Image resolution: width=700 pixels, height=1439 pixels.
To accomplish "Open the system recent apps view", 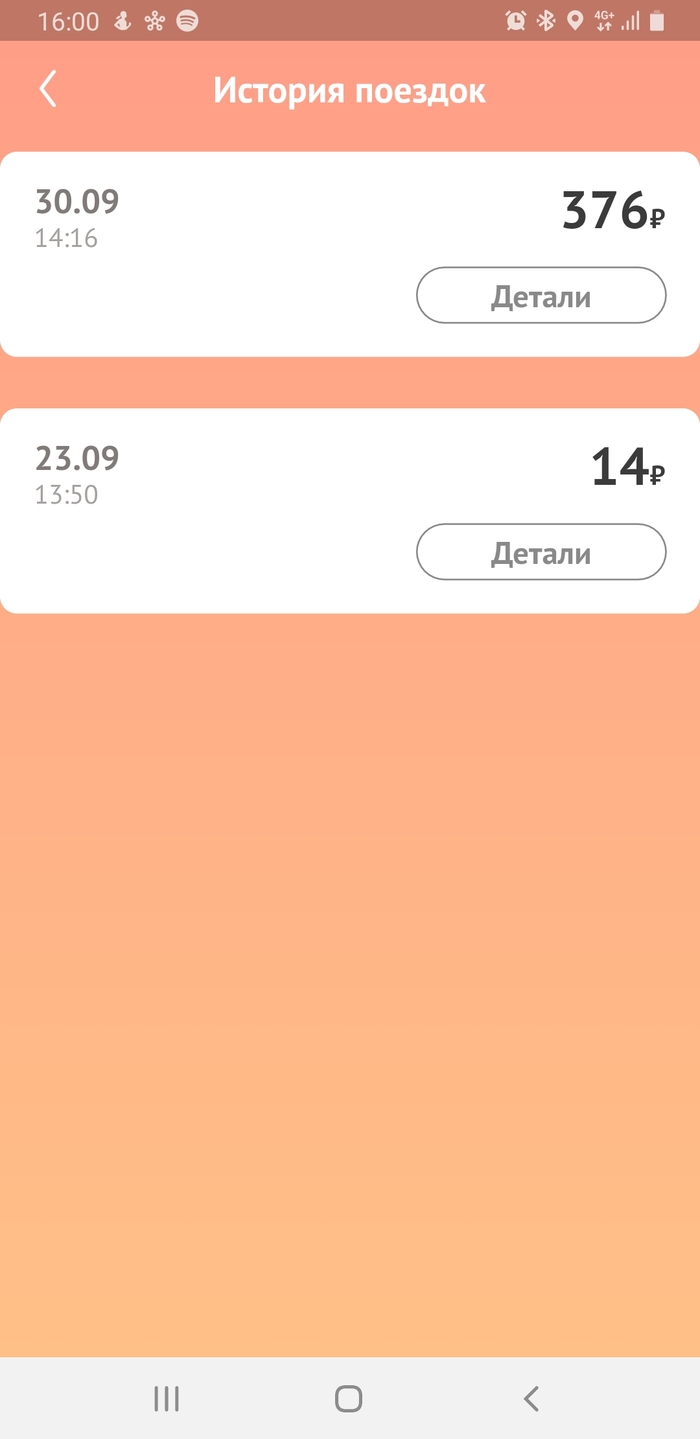I will point(166,1398).
